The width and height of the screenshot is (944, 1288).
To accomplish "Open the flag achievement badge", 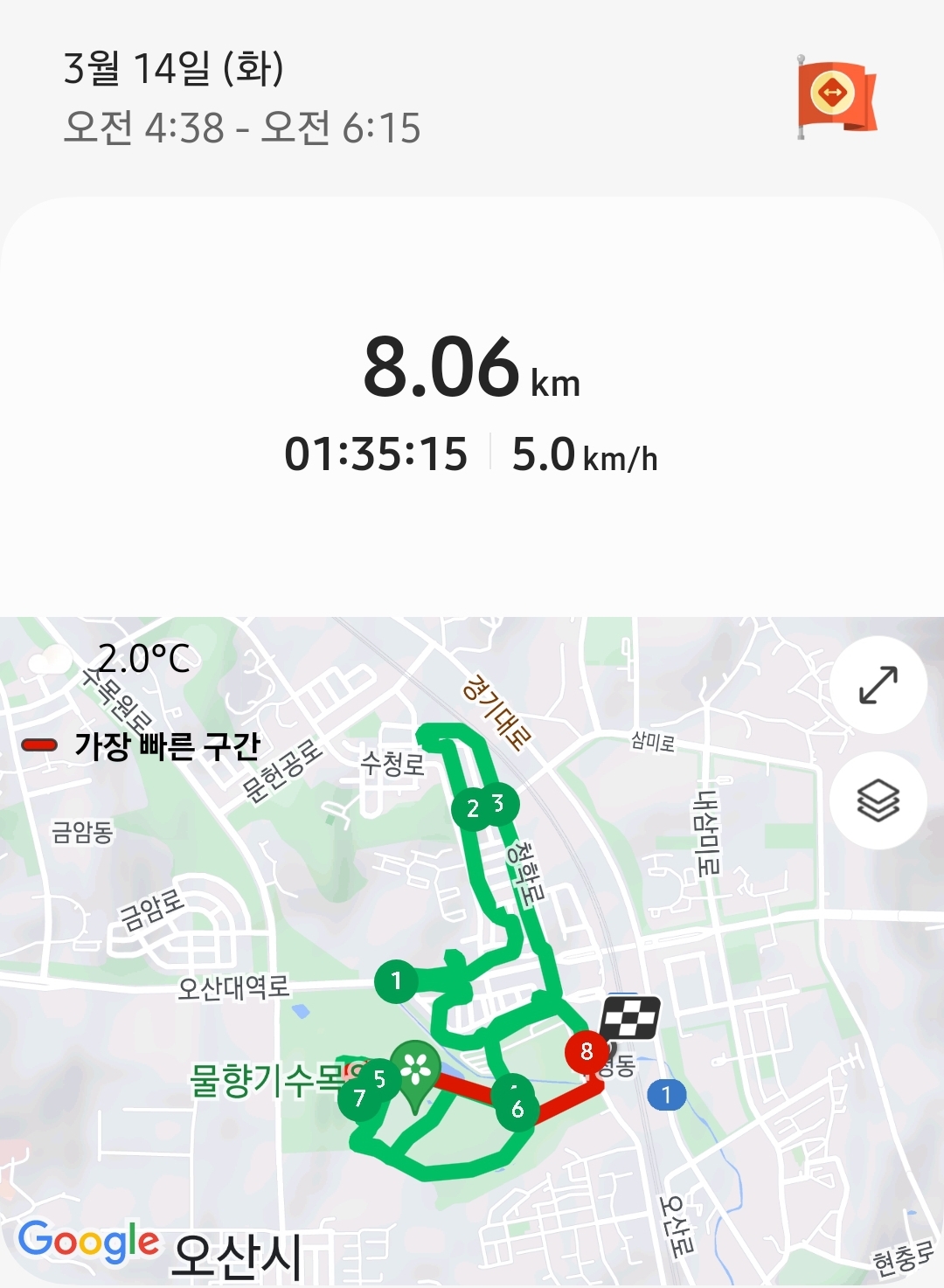I will pyautogui.click(x=836, y=96).
